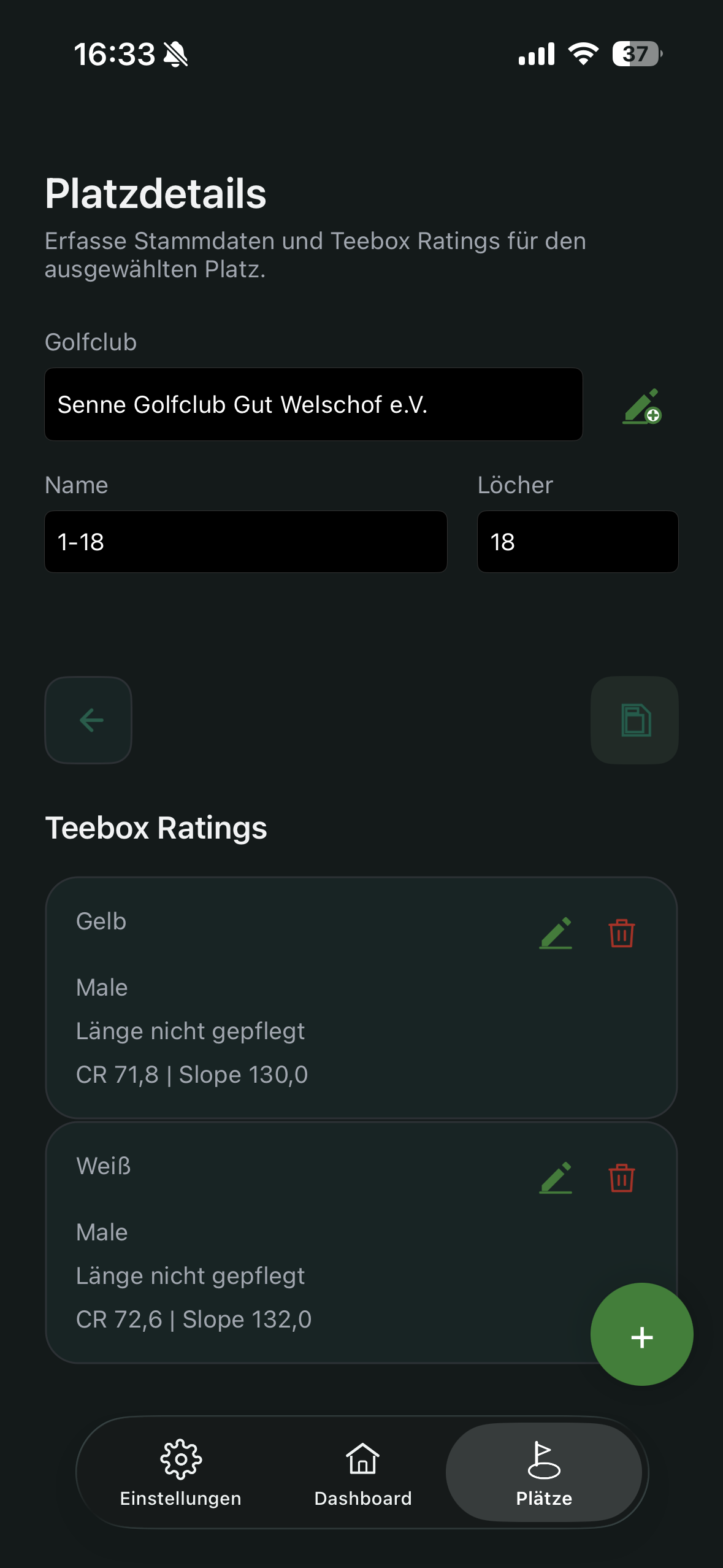Screen dimensions: 723x1568
Task: Edit the course Name field
Action: (245, 542)
